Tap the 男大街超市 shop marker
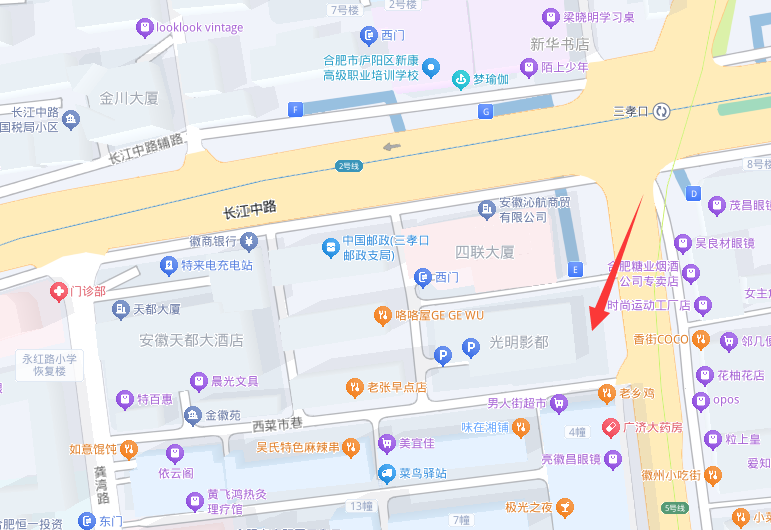Viewport: 771px width, 530px height. (560, 403)
